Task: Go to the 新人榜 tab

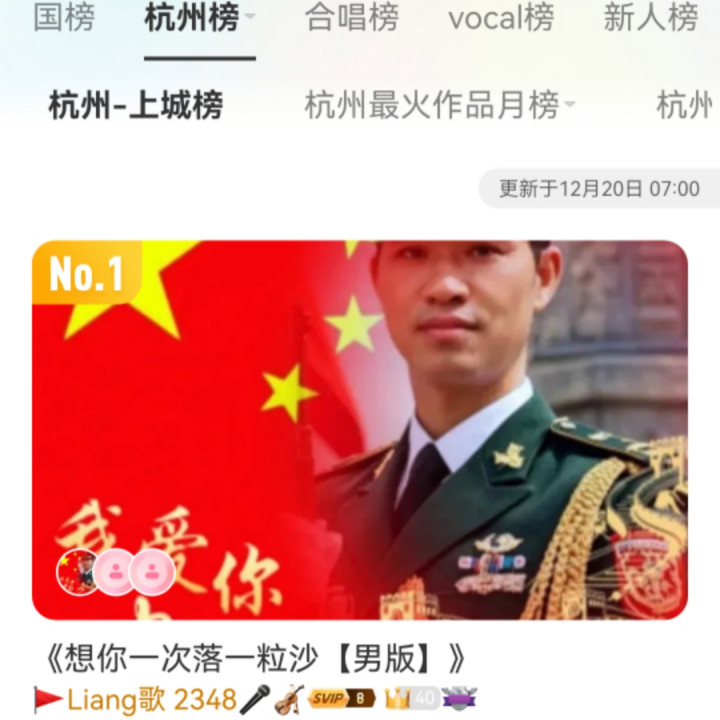Action: (651, 18)
